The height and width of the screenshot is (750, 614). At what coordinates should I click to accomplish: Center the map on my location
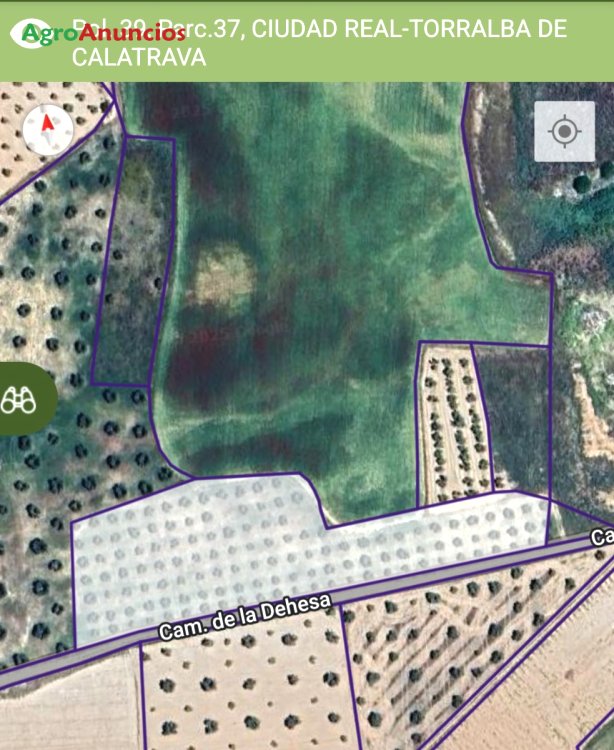pyautogui.click(x=564, y=131)
